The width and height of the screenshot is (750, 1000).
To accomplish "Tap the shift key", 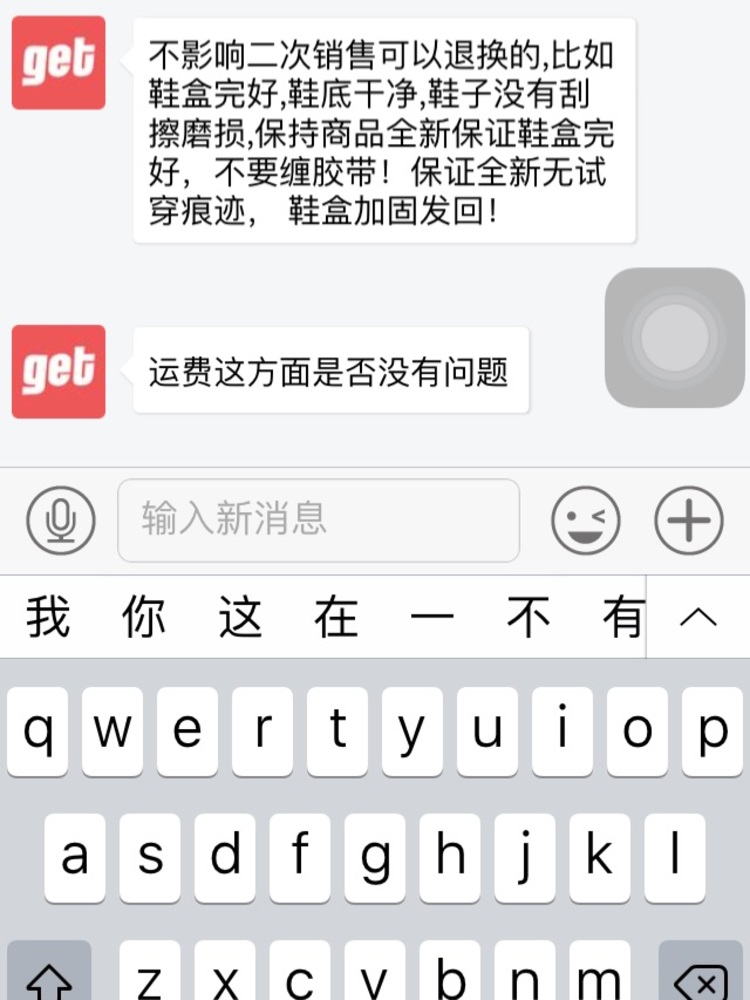I will pos(49,975).
